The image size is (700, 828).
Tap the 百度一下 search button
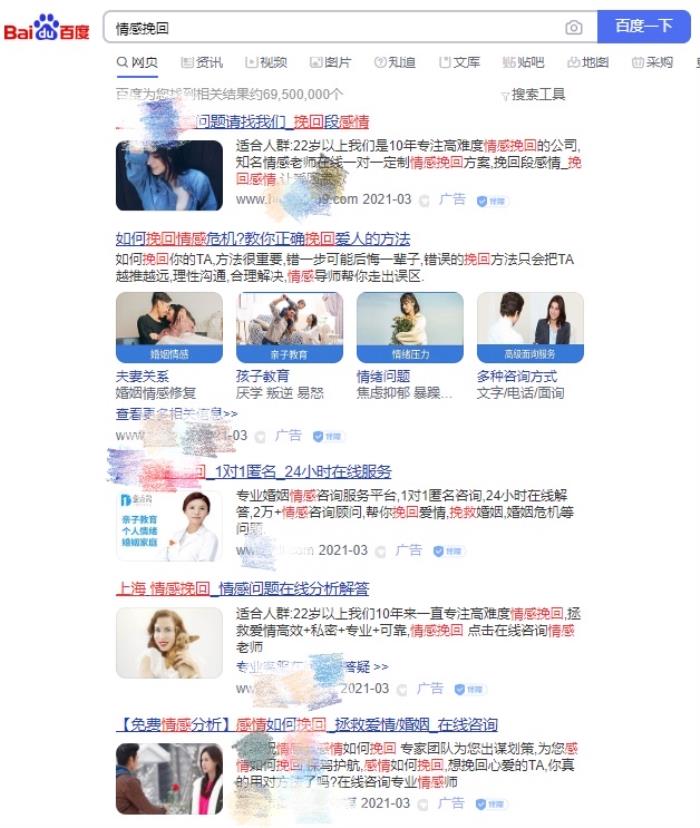[x=644, y=27]
